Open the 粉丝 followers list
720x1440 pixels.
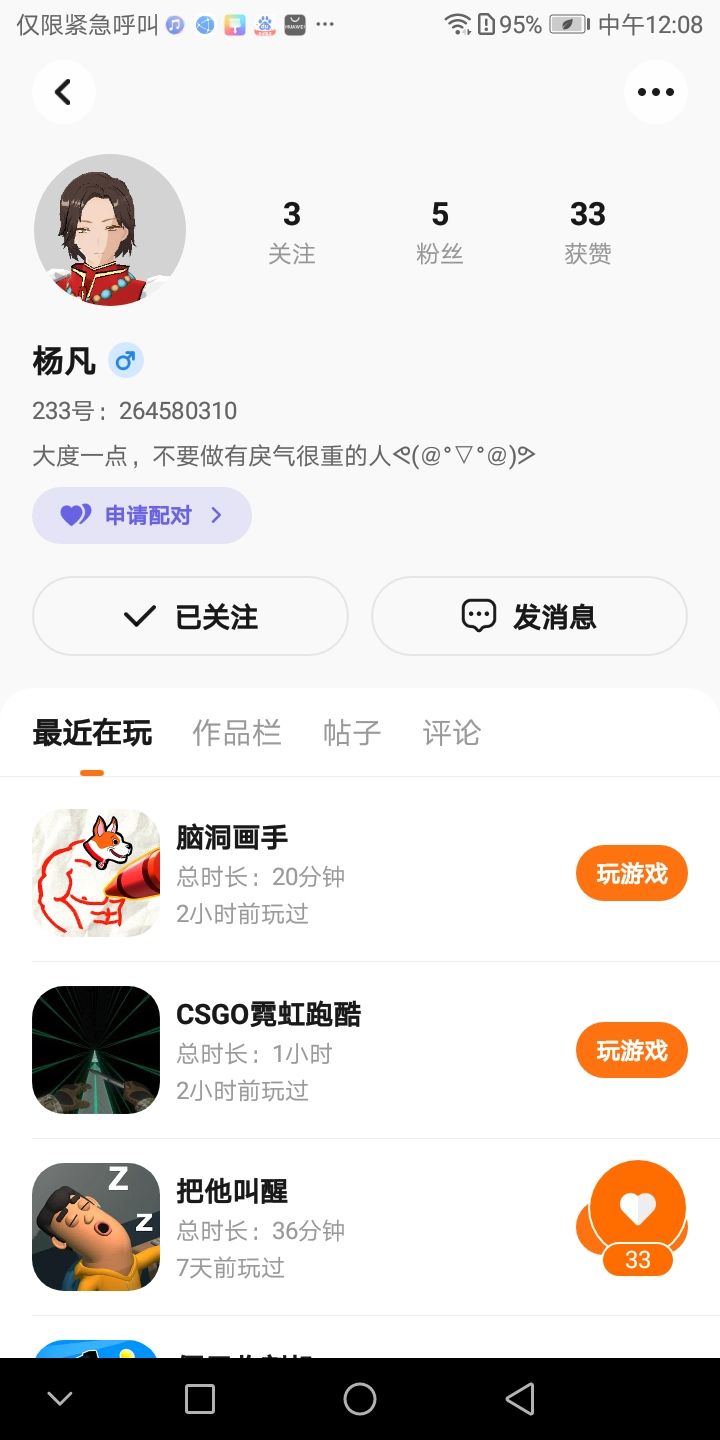click(440, 231)
